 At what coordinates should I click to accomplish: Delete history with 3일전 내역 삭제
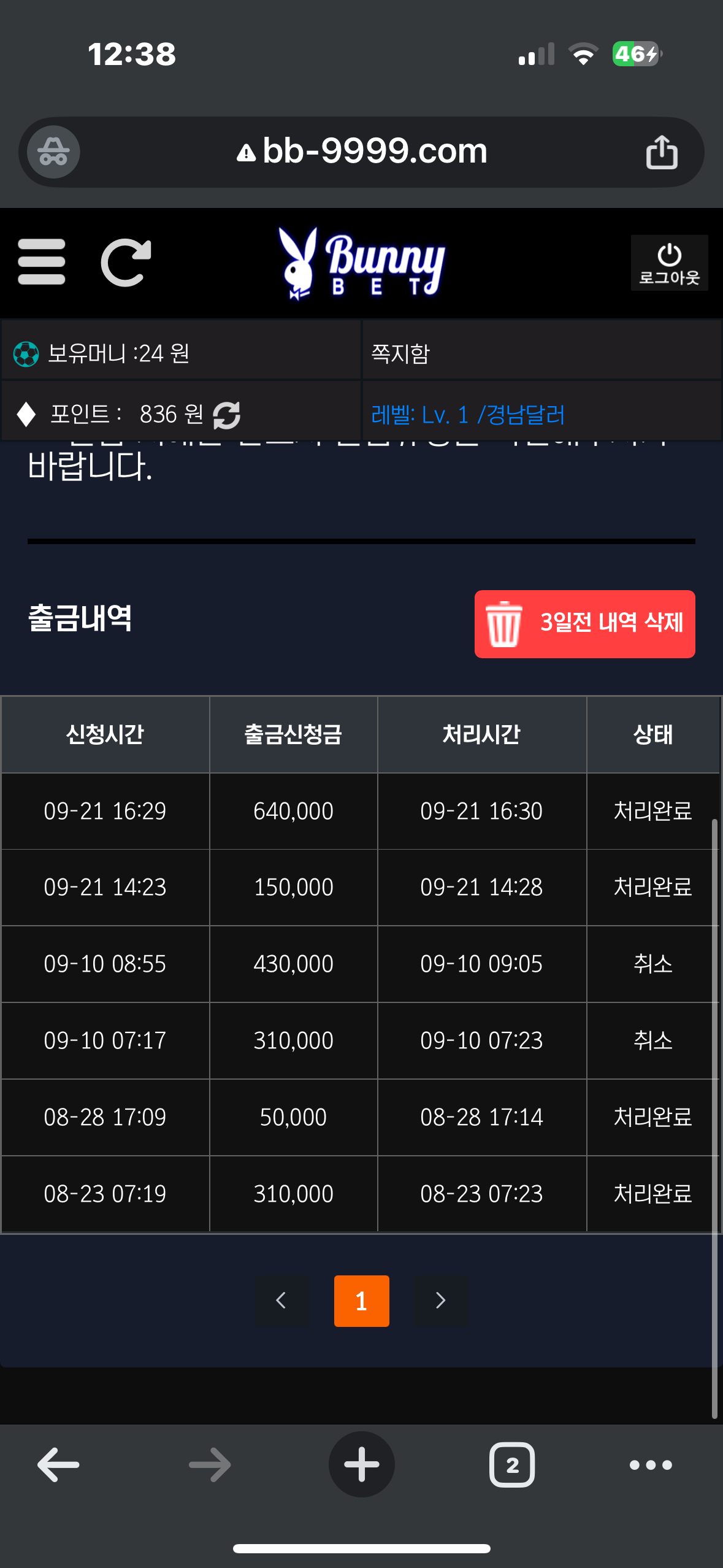(584, 624)
